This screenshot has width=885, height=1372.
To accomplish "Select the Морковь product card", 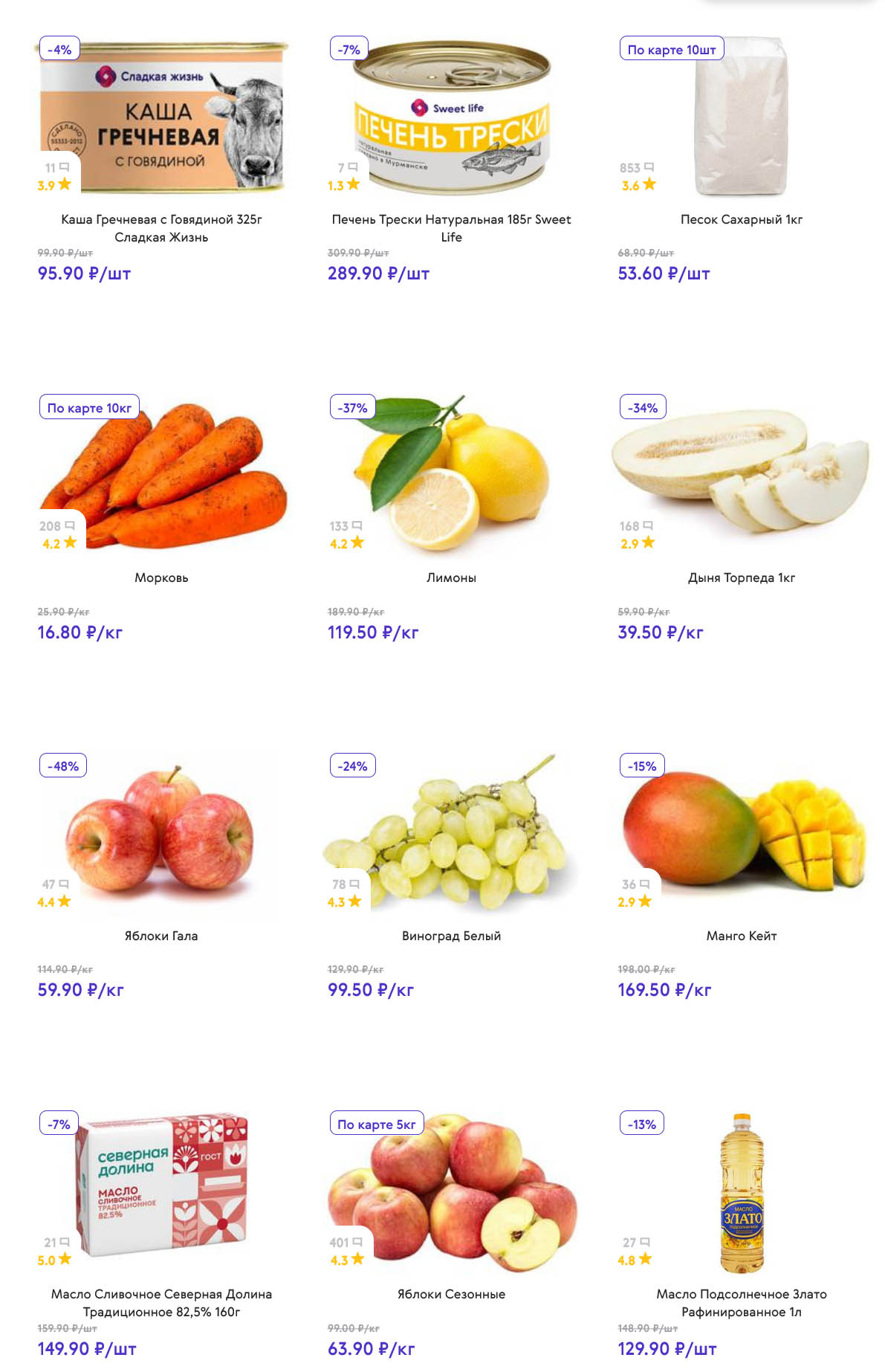I will click(161, 577).
